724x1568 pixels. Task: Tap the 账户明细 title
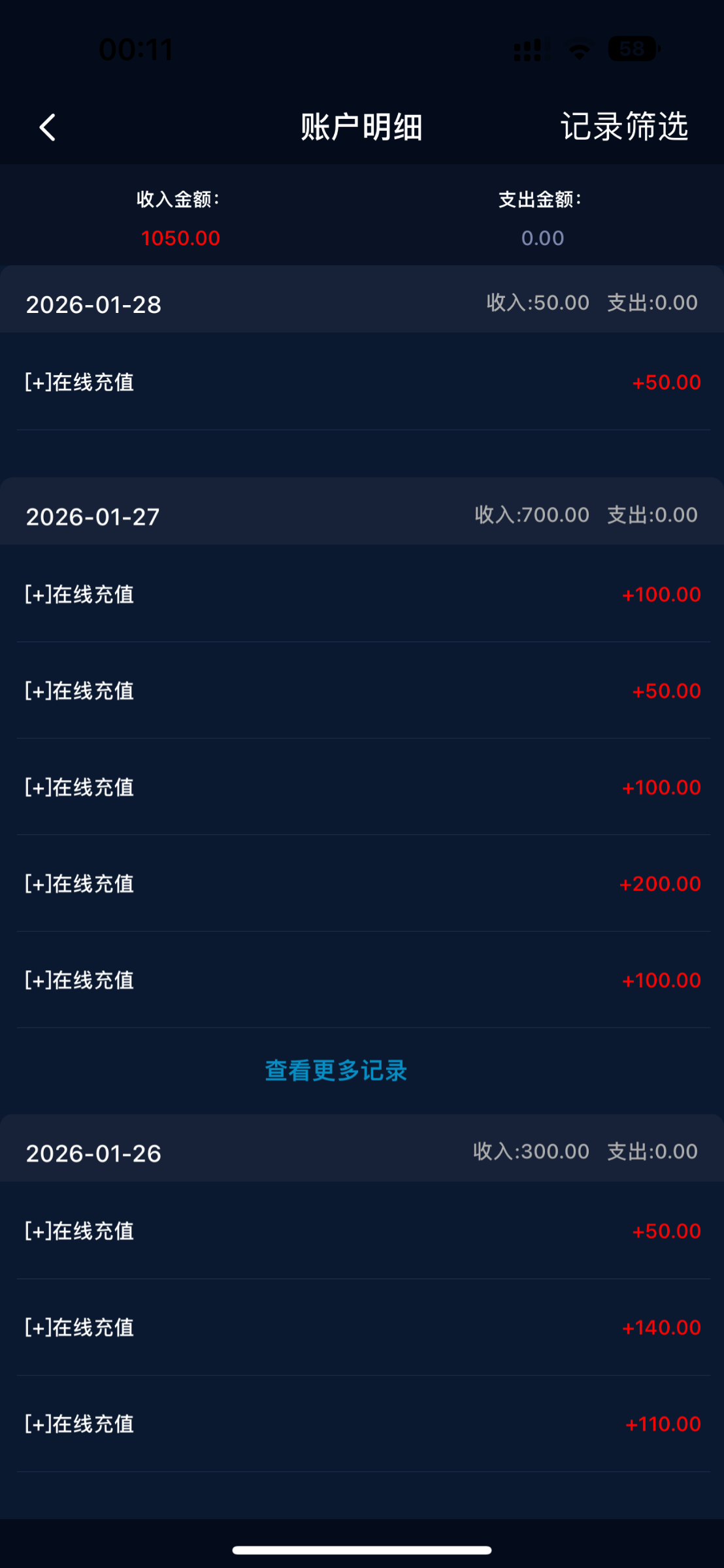pos(361,127)
